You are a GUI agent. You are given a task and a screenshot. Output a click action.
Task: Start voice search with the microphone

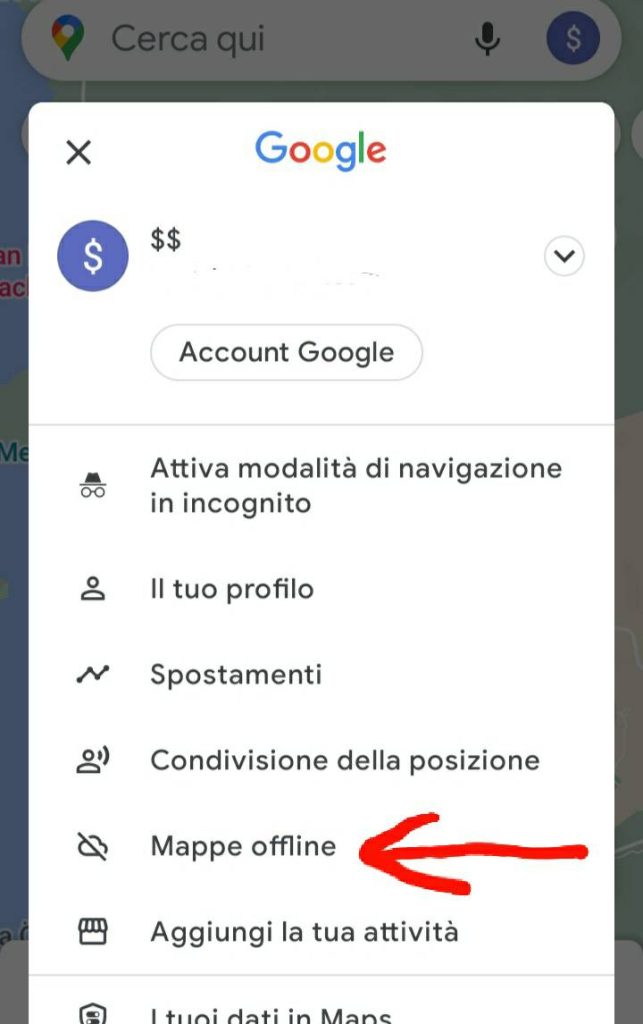tap(488, 39)
